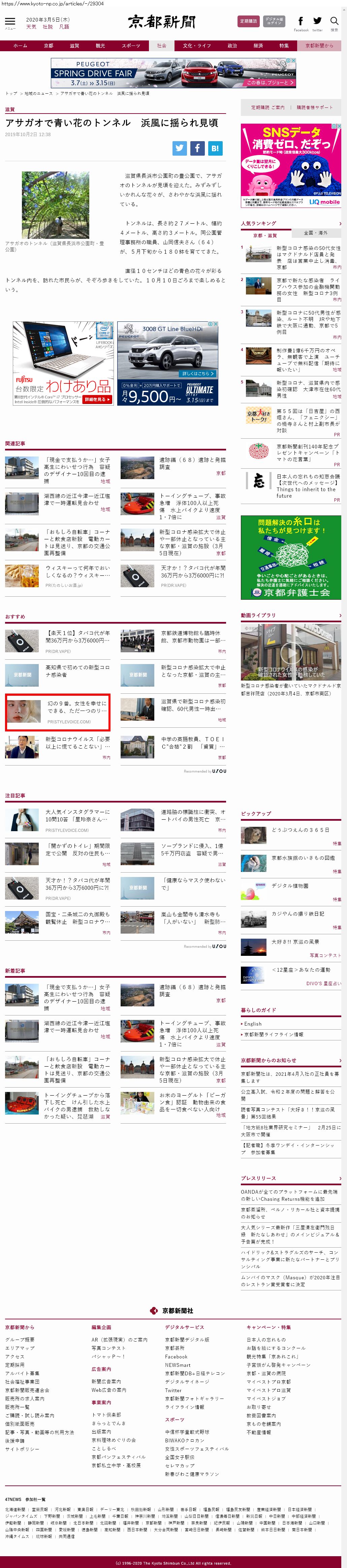Share article via Twitter button
The image size is (347, 1568).
coord(180,147)
